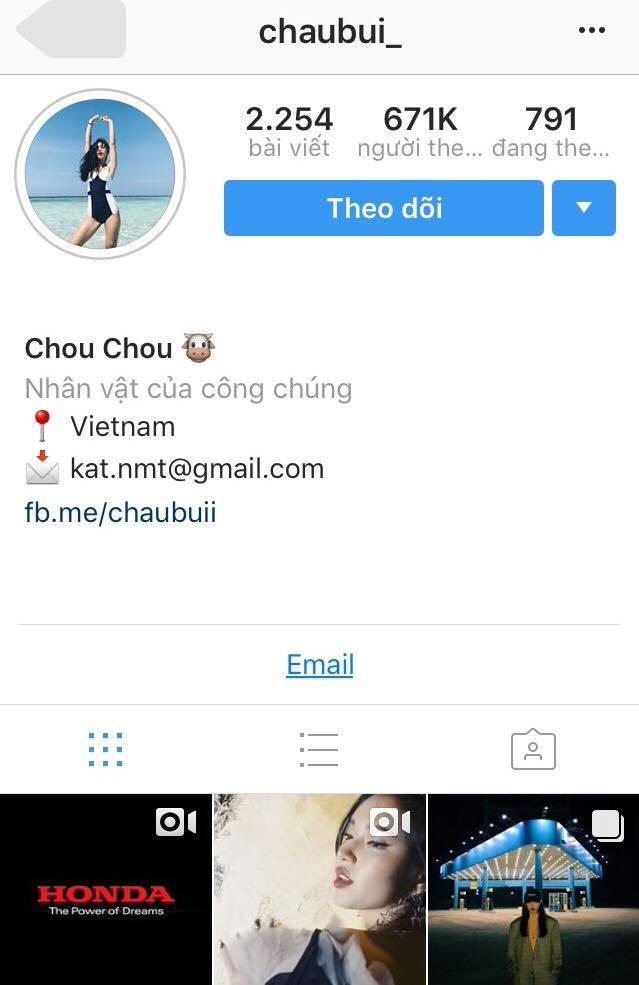Go back using the top-left arrow
Screen dimensions: 639x985
(x=70, y=30)
